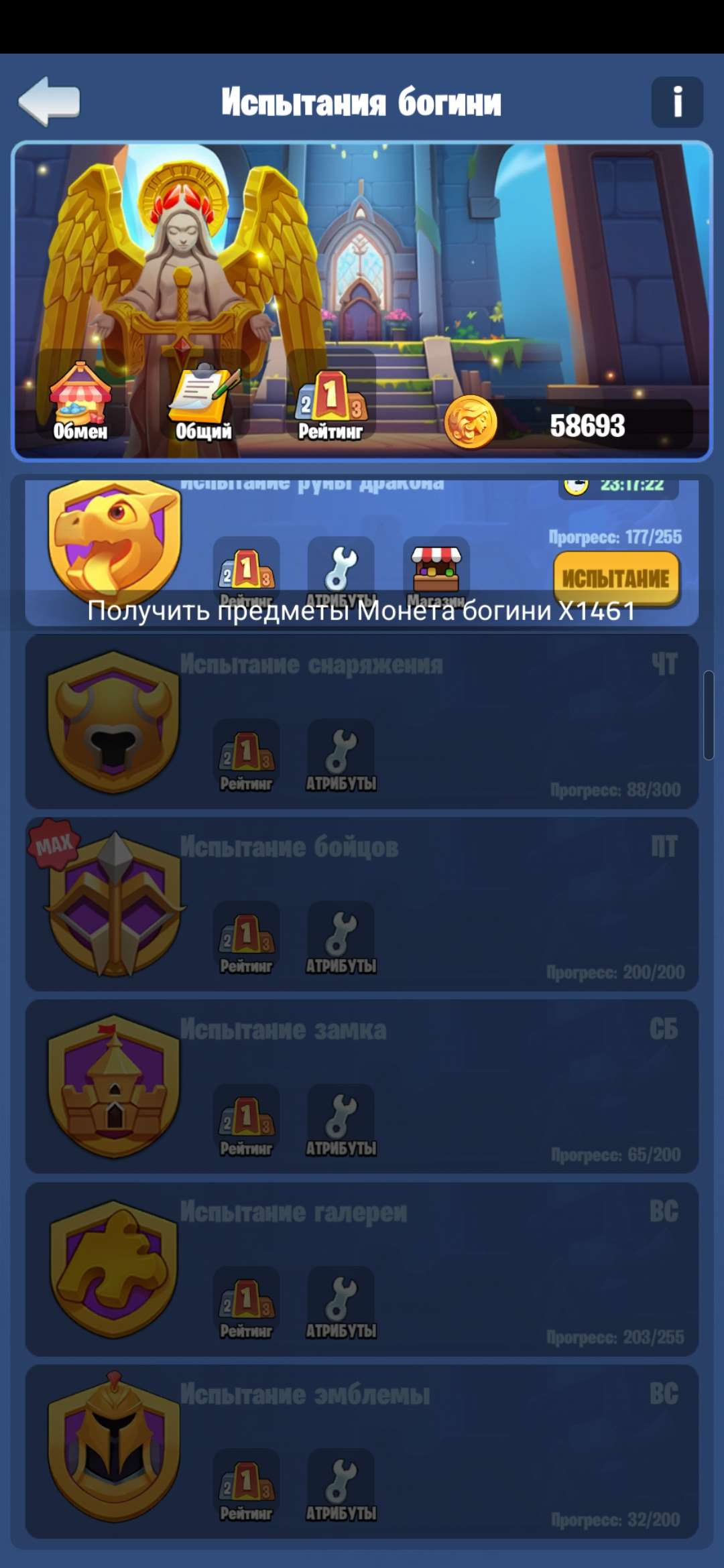The height and width of the screenshot is (1568, 724).
Task: Open Магазин in dragon rune trial
Action: click(x=436, y=568)
